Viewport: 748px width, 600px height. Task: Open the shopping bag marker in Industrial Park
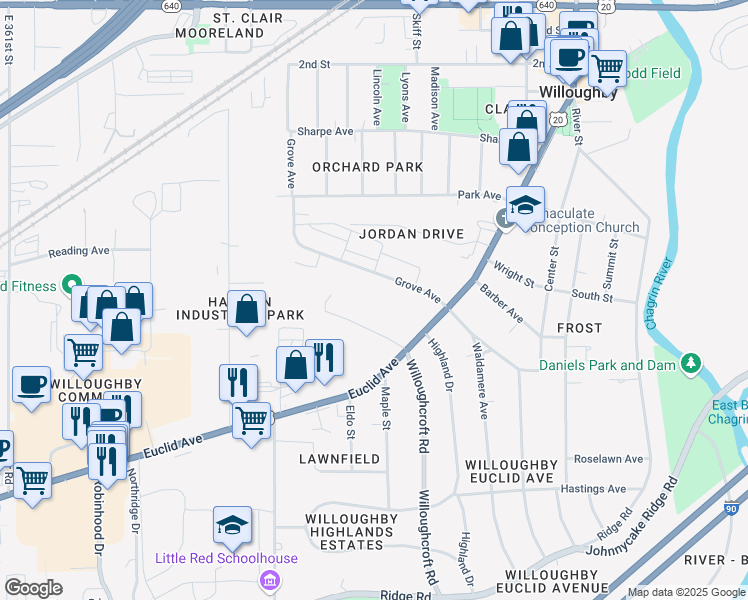[247, 310]
